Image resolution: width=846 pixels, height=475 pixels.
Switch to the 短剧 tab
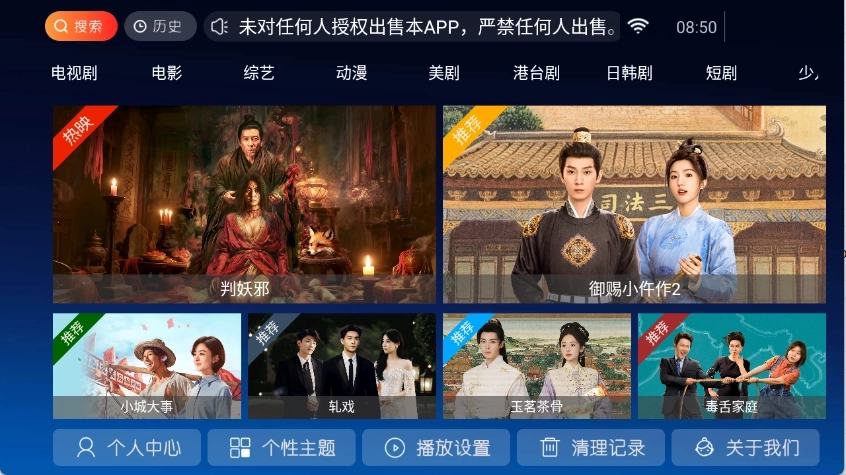(x=721, y=73)
